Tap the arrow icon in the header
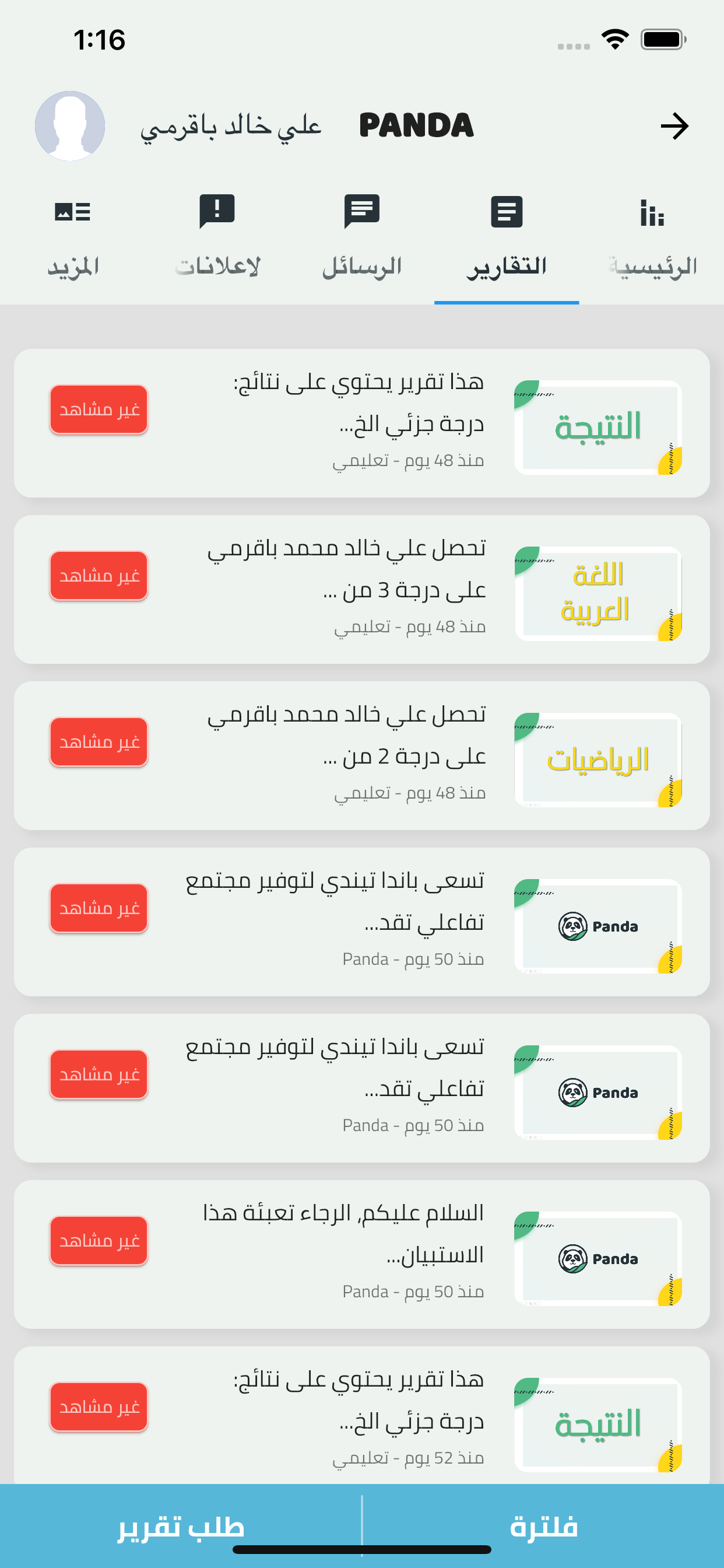The height and width of the screenshot is (1568, 724). tap(674, 126)
